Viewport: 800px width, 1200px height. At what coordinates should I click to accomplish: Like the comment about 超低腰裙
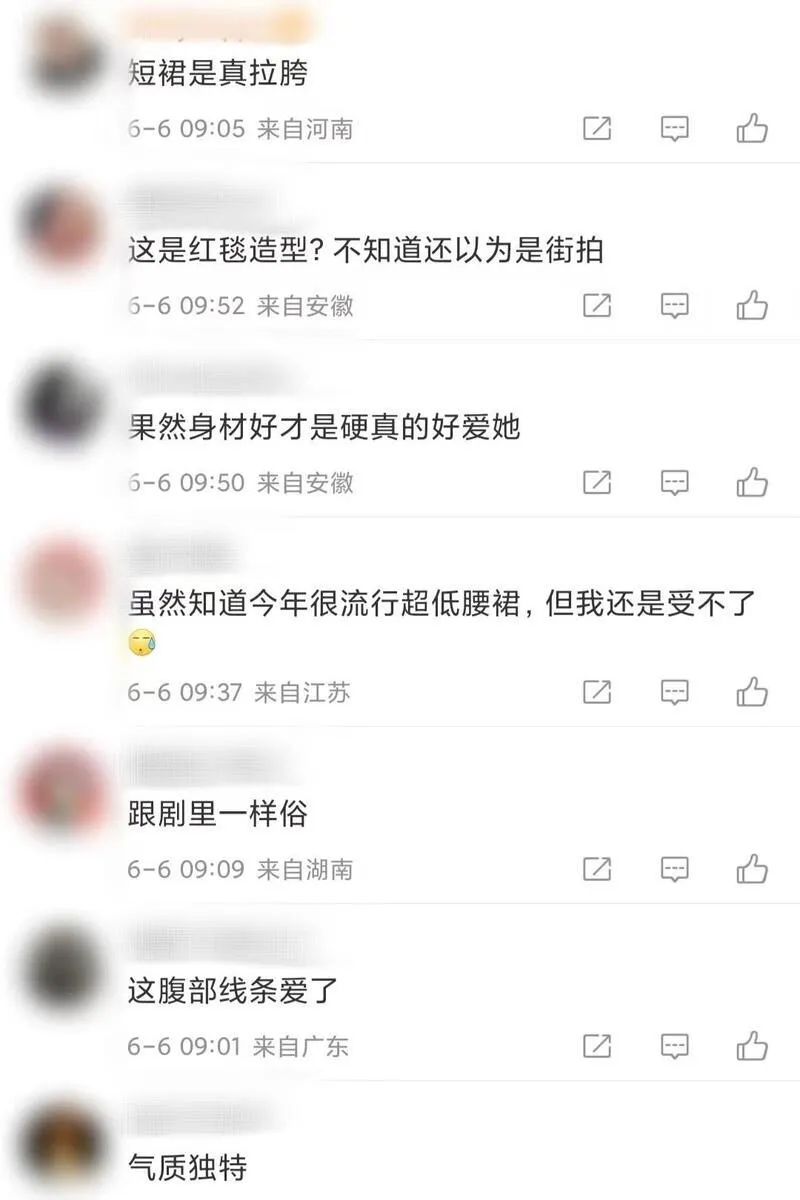tap(752, 691)
